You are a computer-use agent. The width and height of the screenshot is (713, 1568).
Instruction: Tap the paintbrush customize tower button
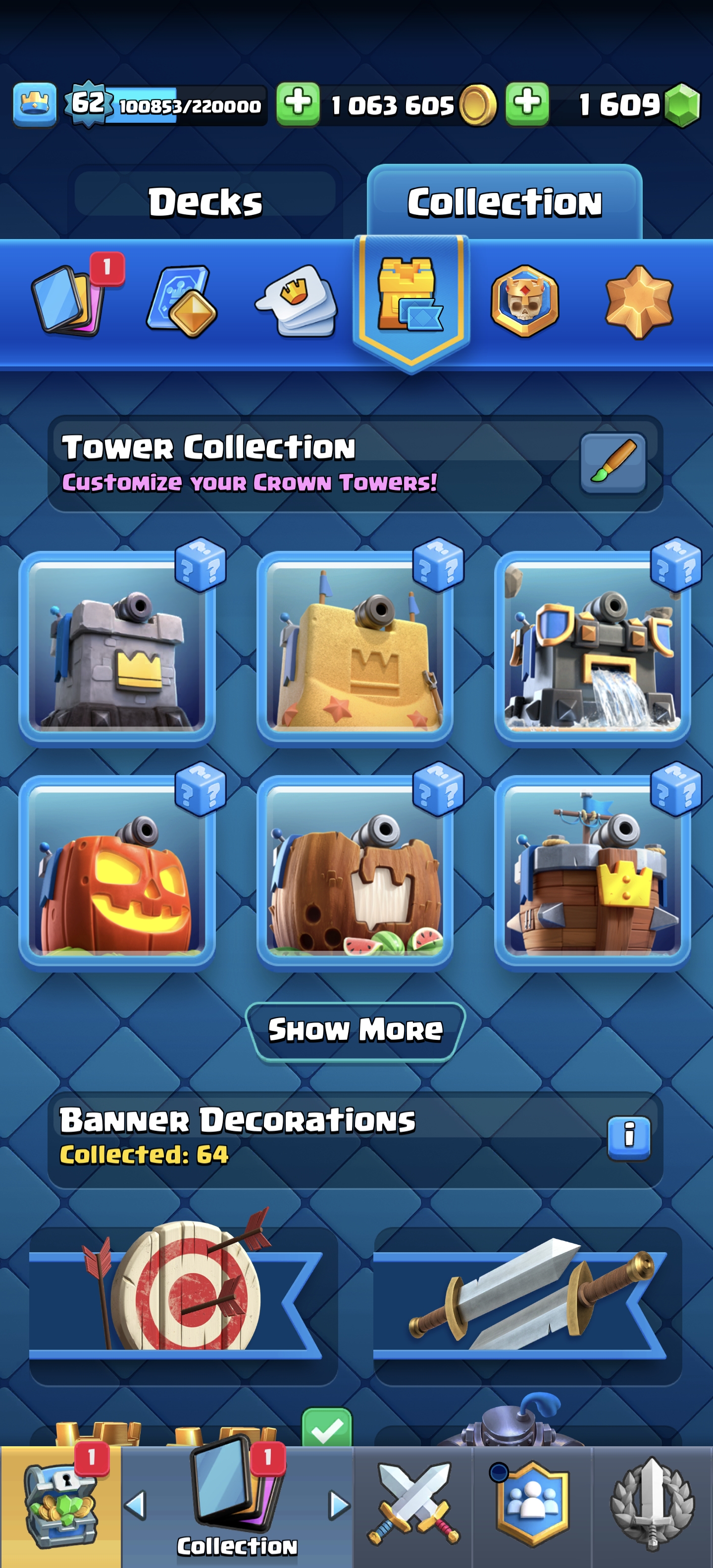[x=612, y=463]
